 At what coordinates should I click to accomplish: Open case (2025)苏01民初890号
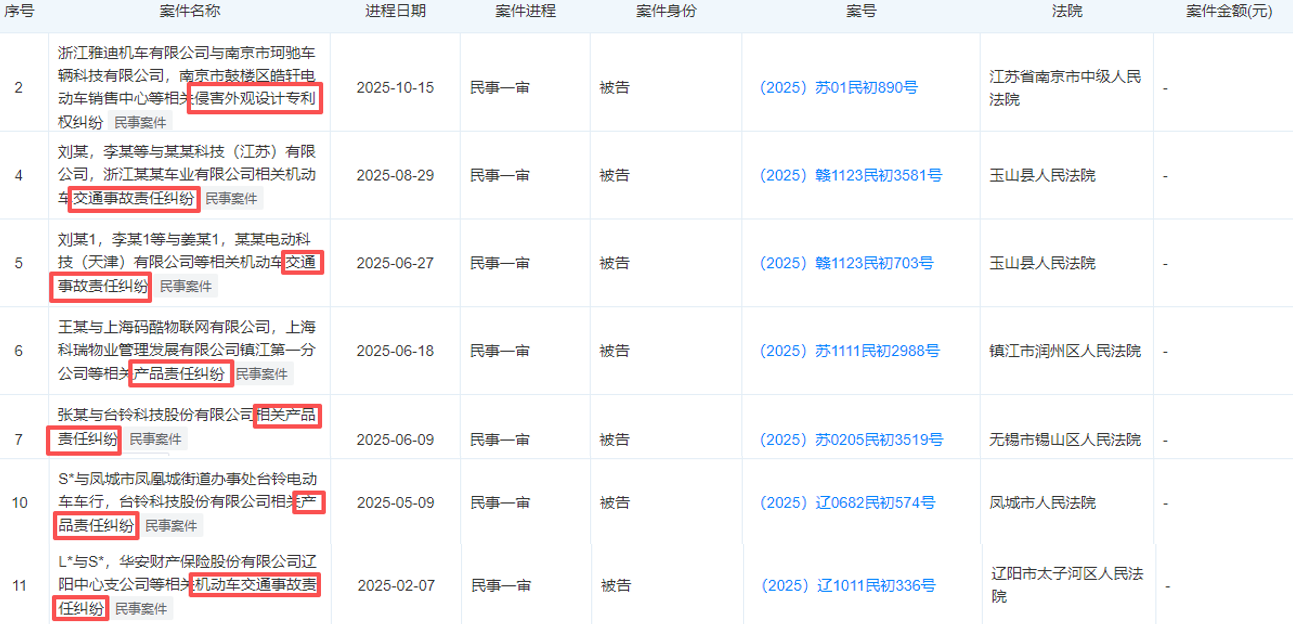pos(838,87)
